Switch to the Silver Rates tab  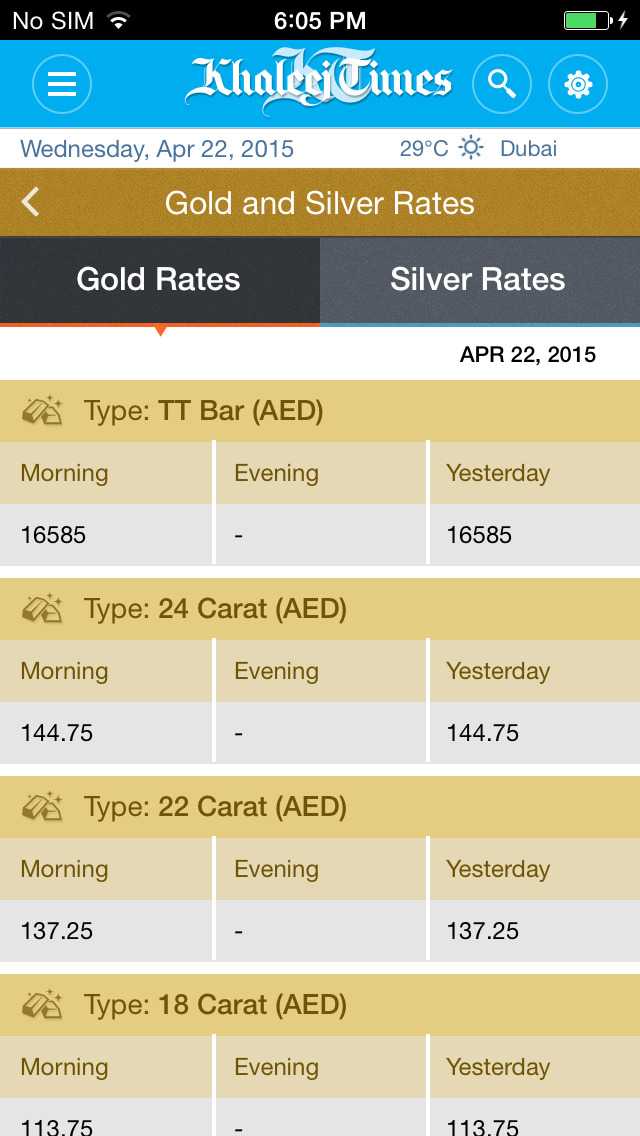[x=480, y=280]
